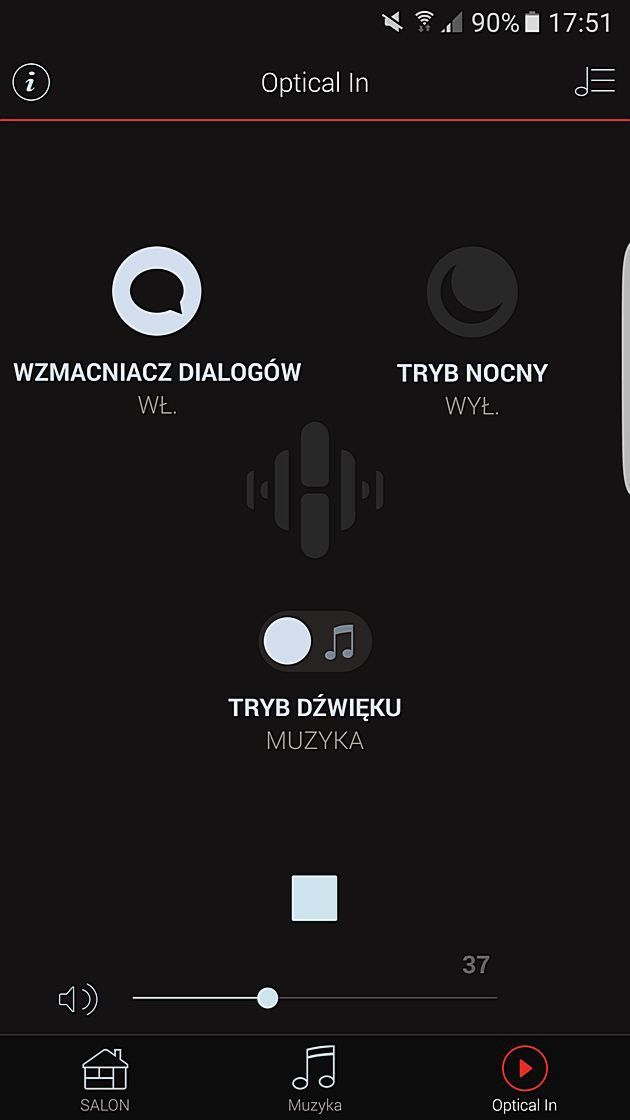Mute with the speaker volume icon
Viewport: 630px width, 1120px height.
(78, 999)
